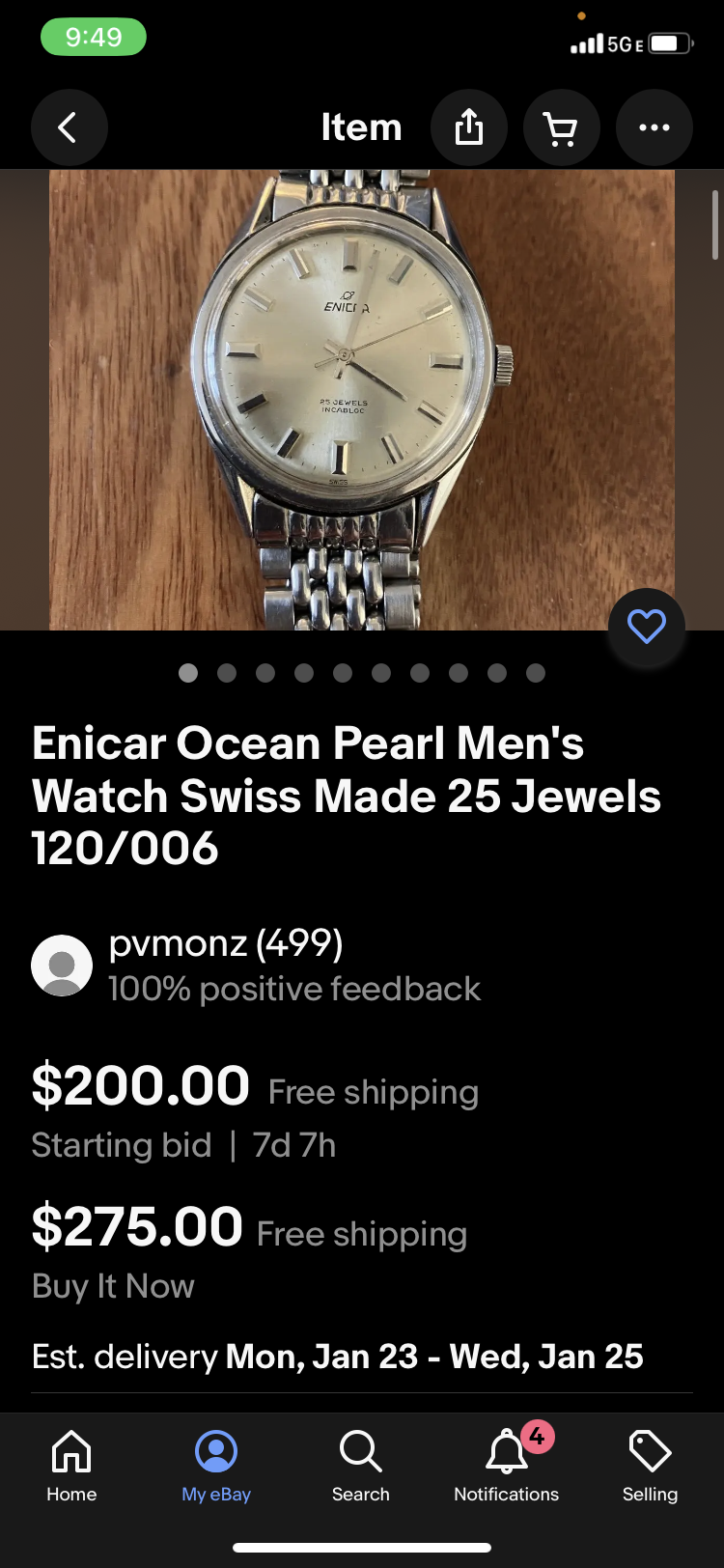This screenshot has width=724, height=1568.
Task: Switch to the My eBay tab
Action: pyautogui.click(x=216, y=1466)
